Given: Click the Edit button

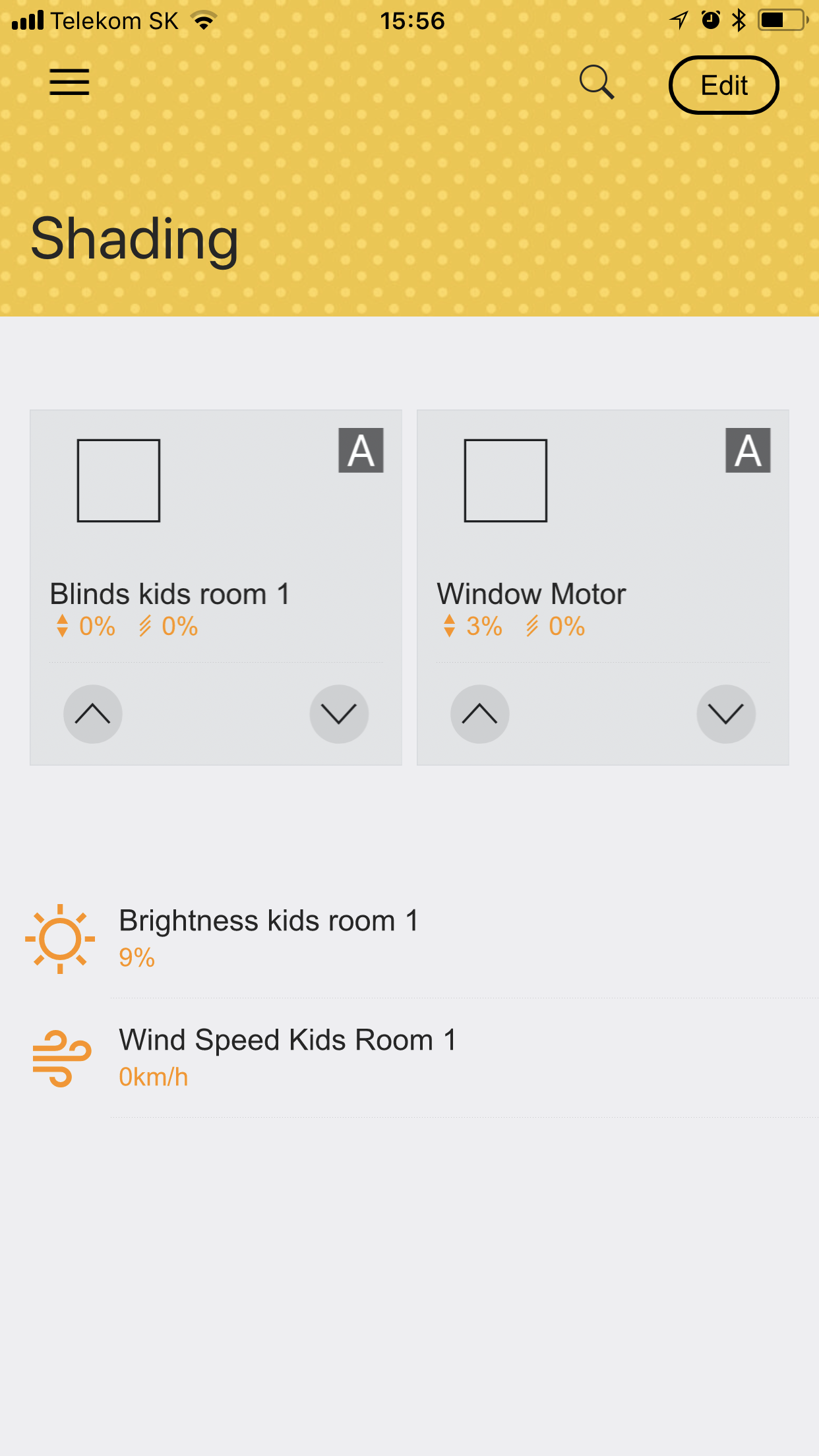Looking at the screenshot, I should tap(723, 85).
